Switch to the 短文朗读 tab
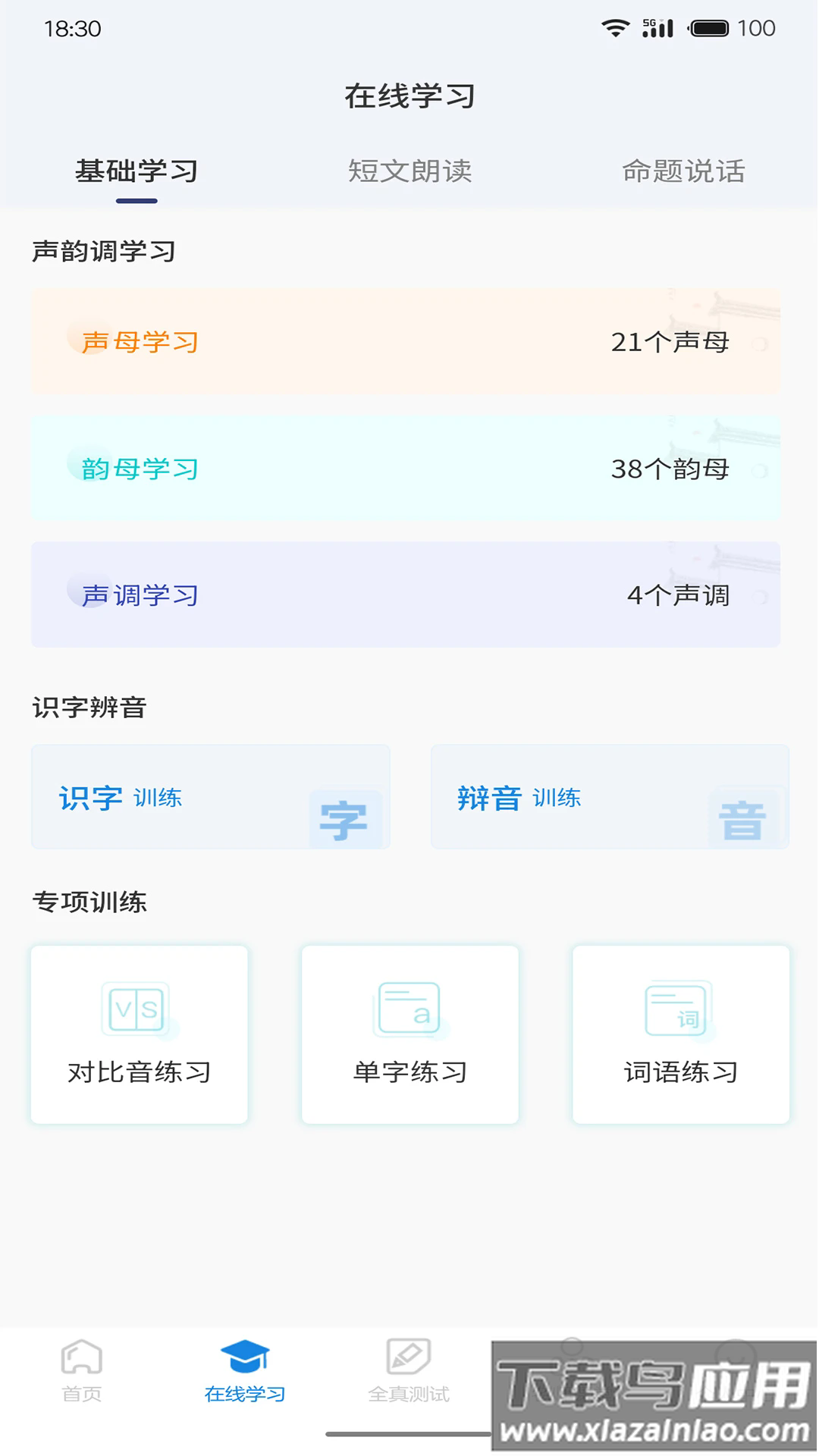 coord(409,171)
